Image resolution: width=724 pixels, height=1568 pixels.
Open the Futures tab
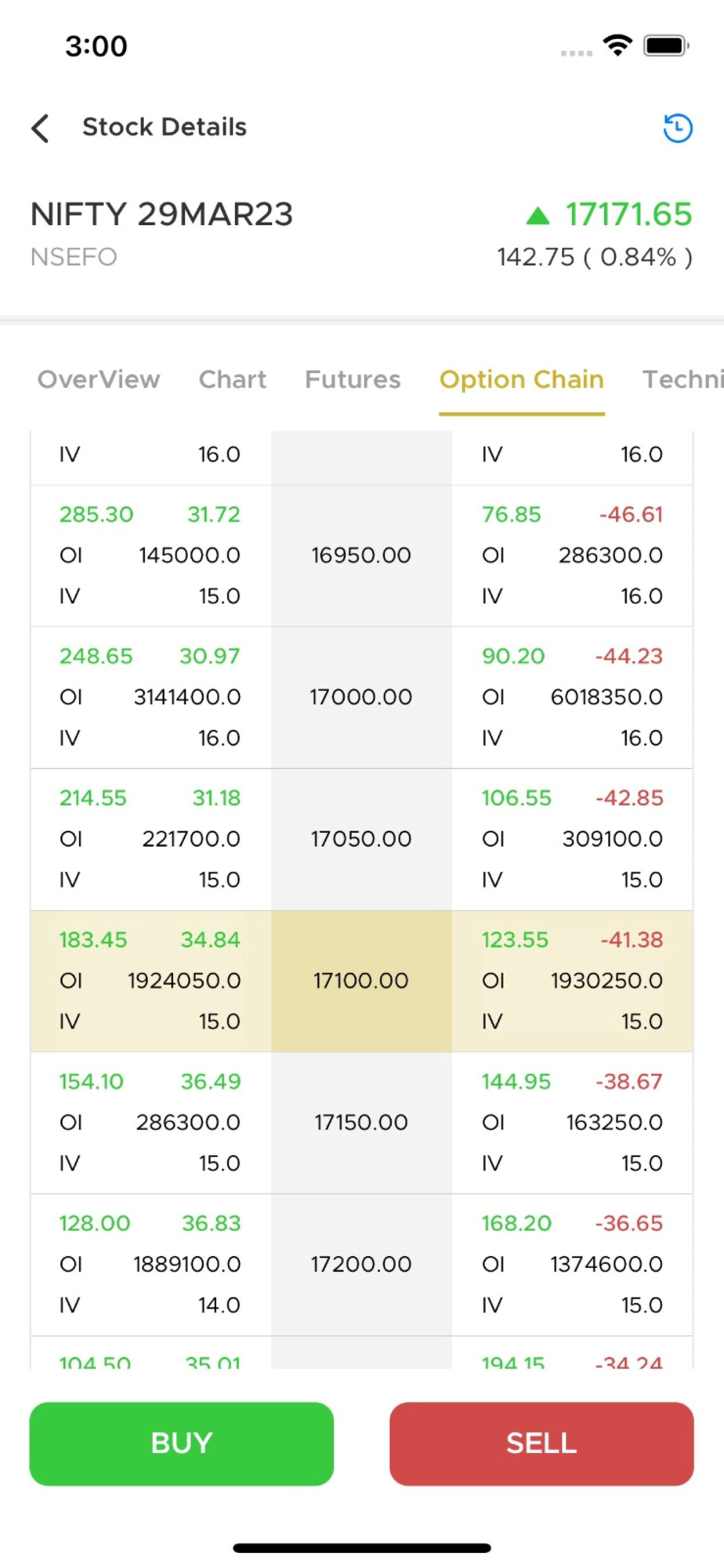click(353, 379)
